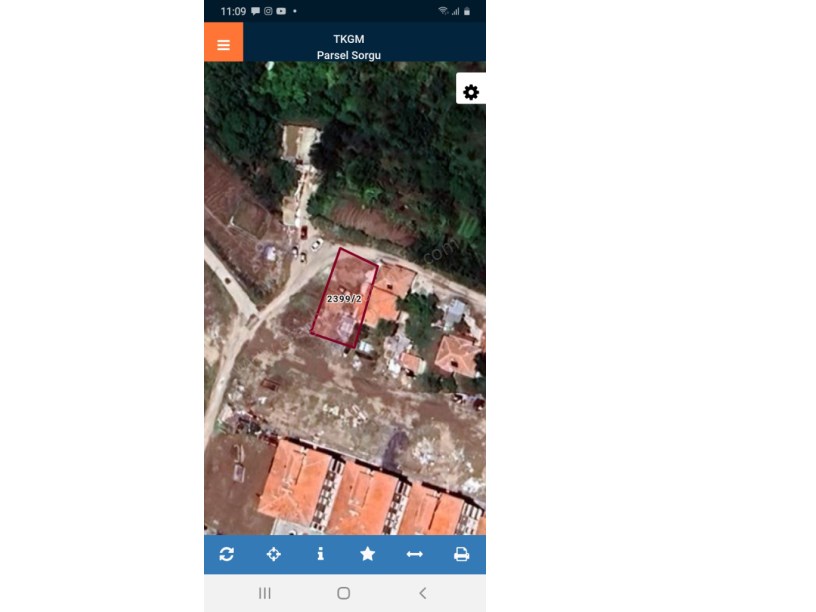Screen dimensions: 816x612
Task: Center map on my location
Action: coord(274,554)
